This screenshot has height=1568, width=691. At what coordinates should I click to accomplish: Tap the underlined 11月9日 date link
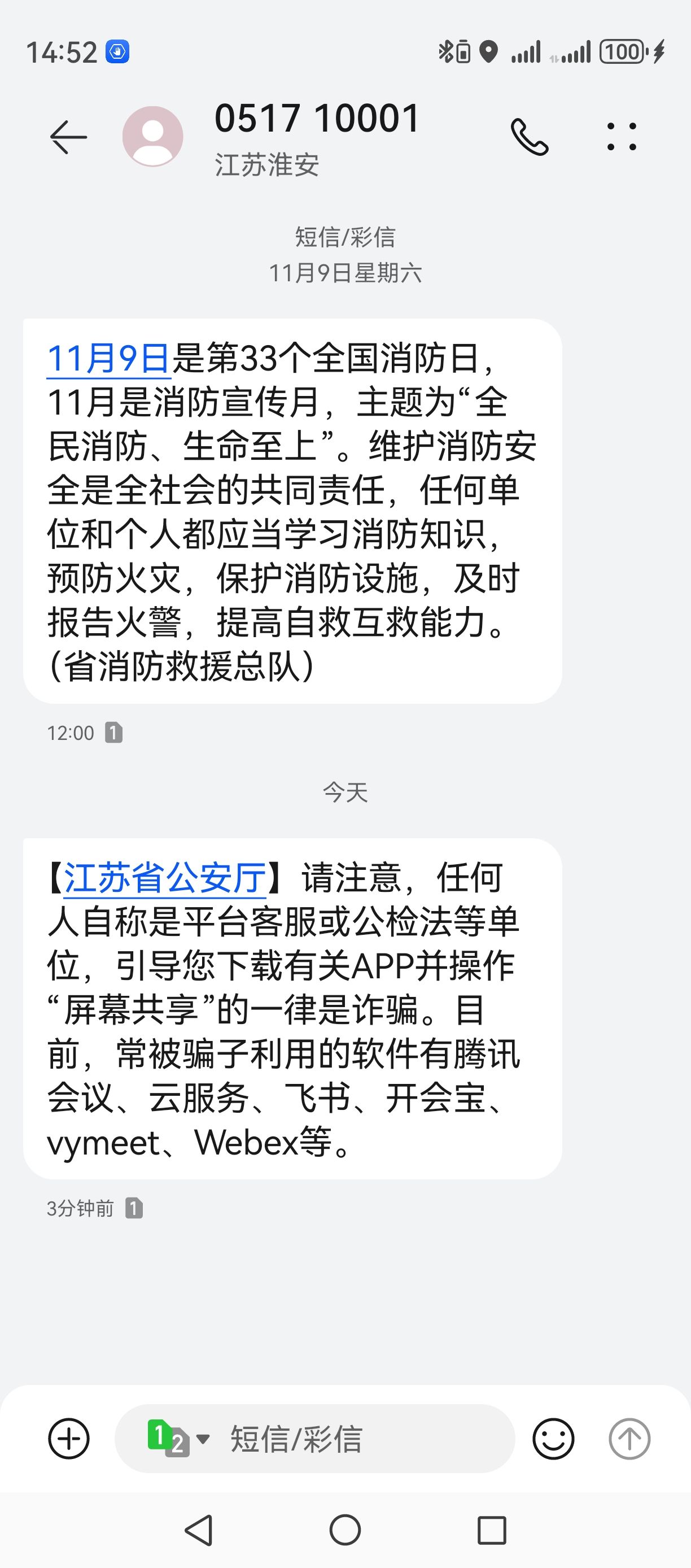click(108, 359)
